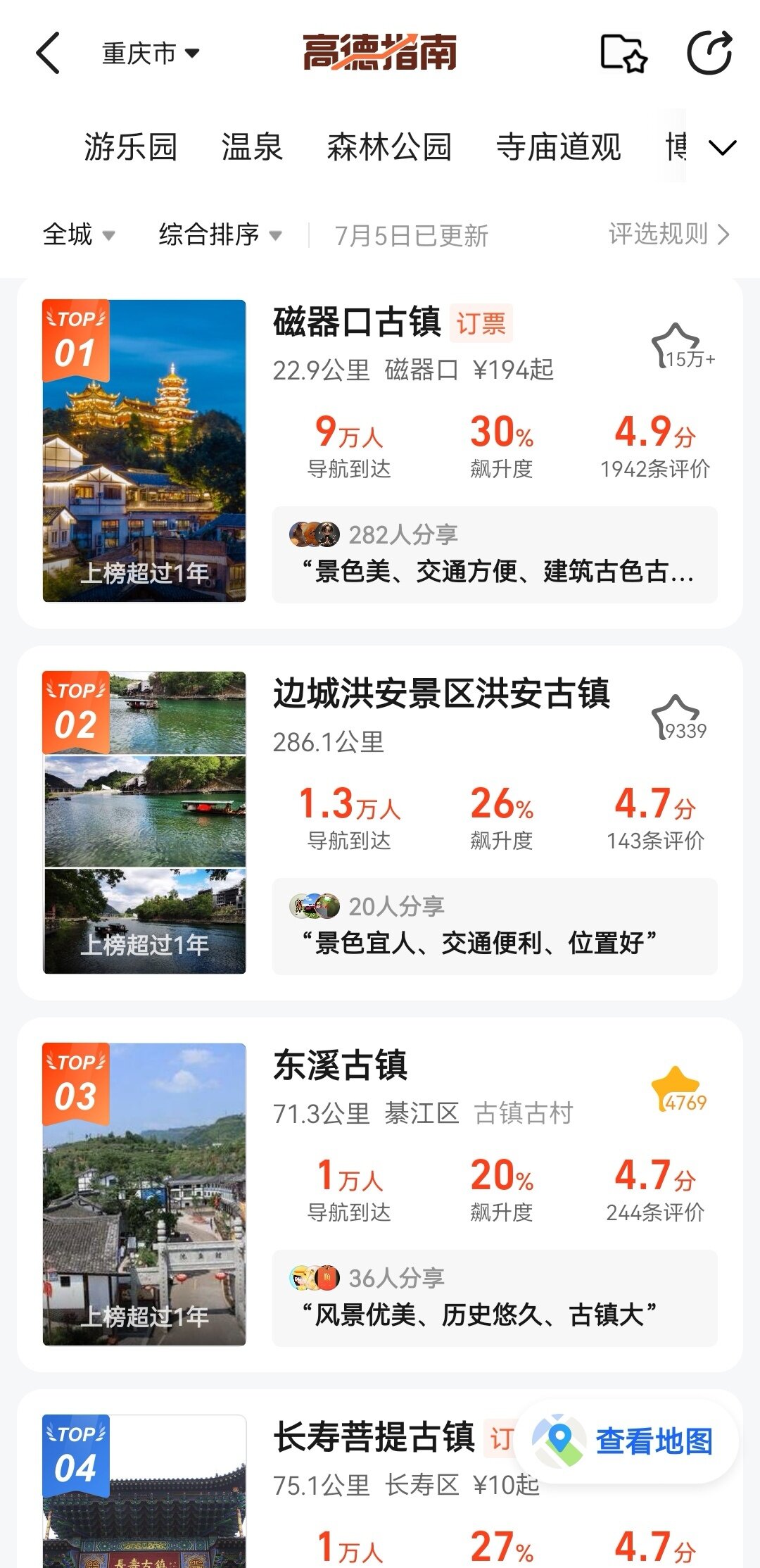Remove 东溪古镇 from favorites via star
The image size is (760, 1568).
(677, 1089)
